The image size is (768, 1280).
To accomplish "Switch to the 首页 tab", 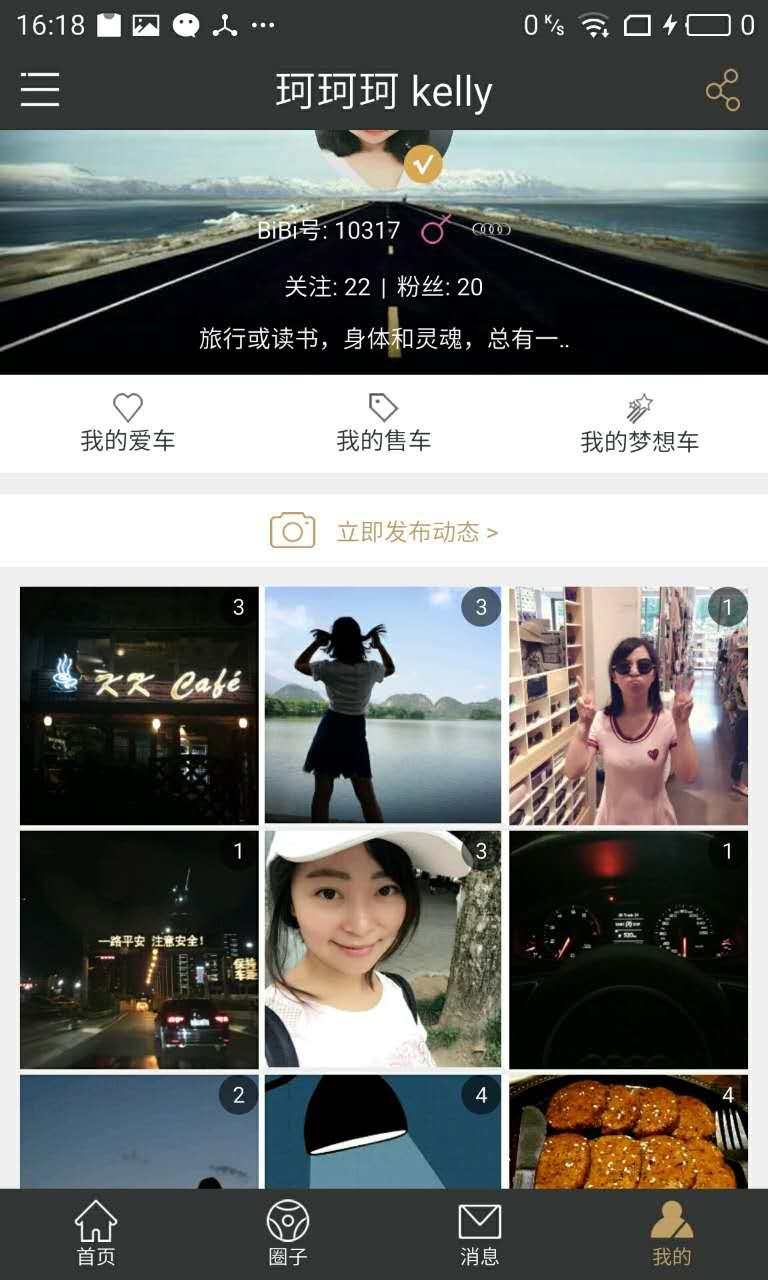I will pyautogui.click(x=96, y=1234).
